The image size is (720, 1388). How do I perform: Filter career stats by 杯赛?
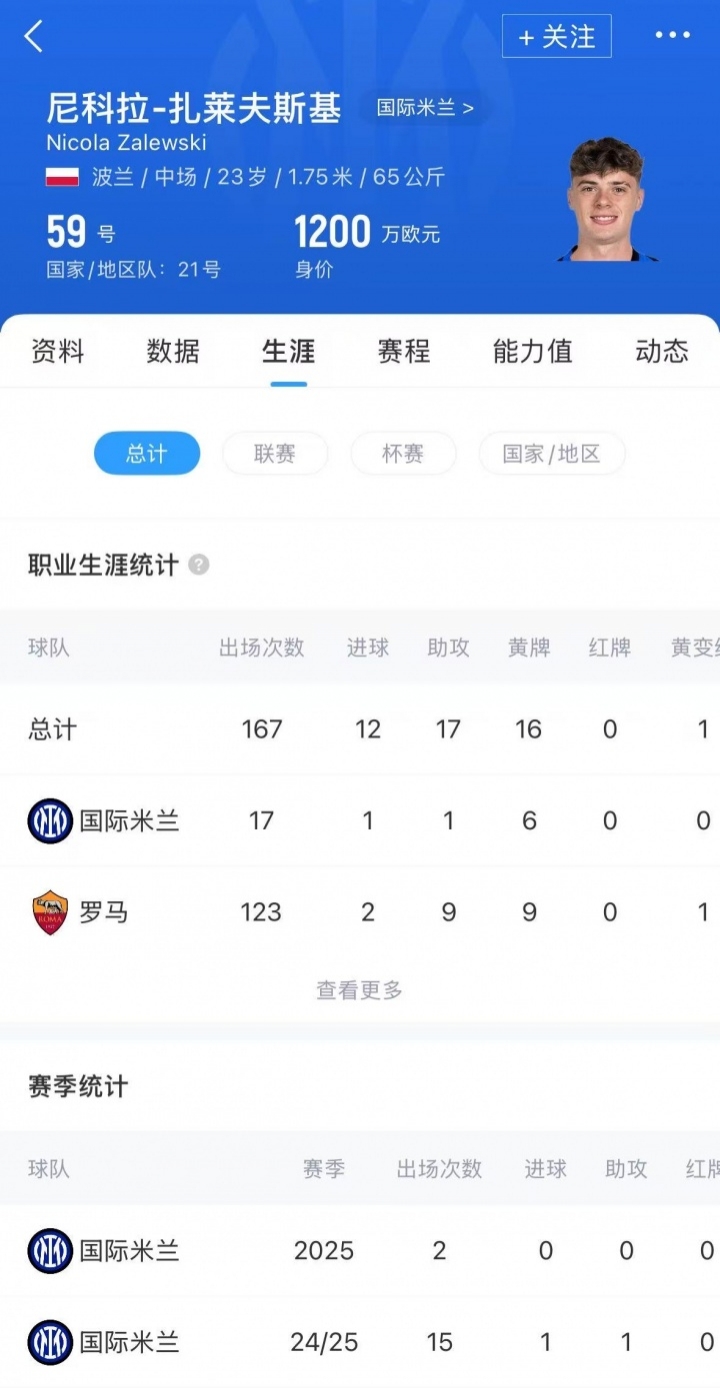point(402,454)
